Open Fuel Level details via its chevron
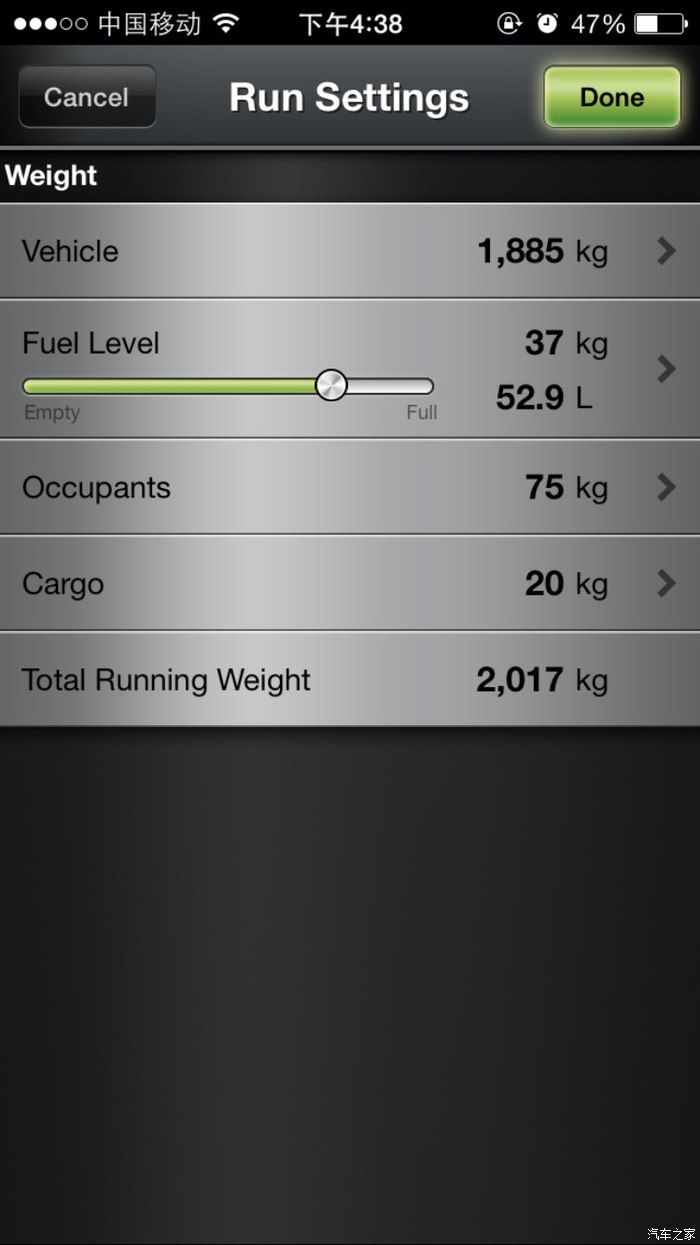This screenshot has height=1245, width=700. click(666, 369)
